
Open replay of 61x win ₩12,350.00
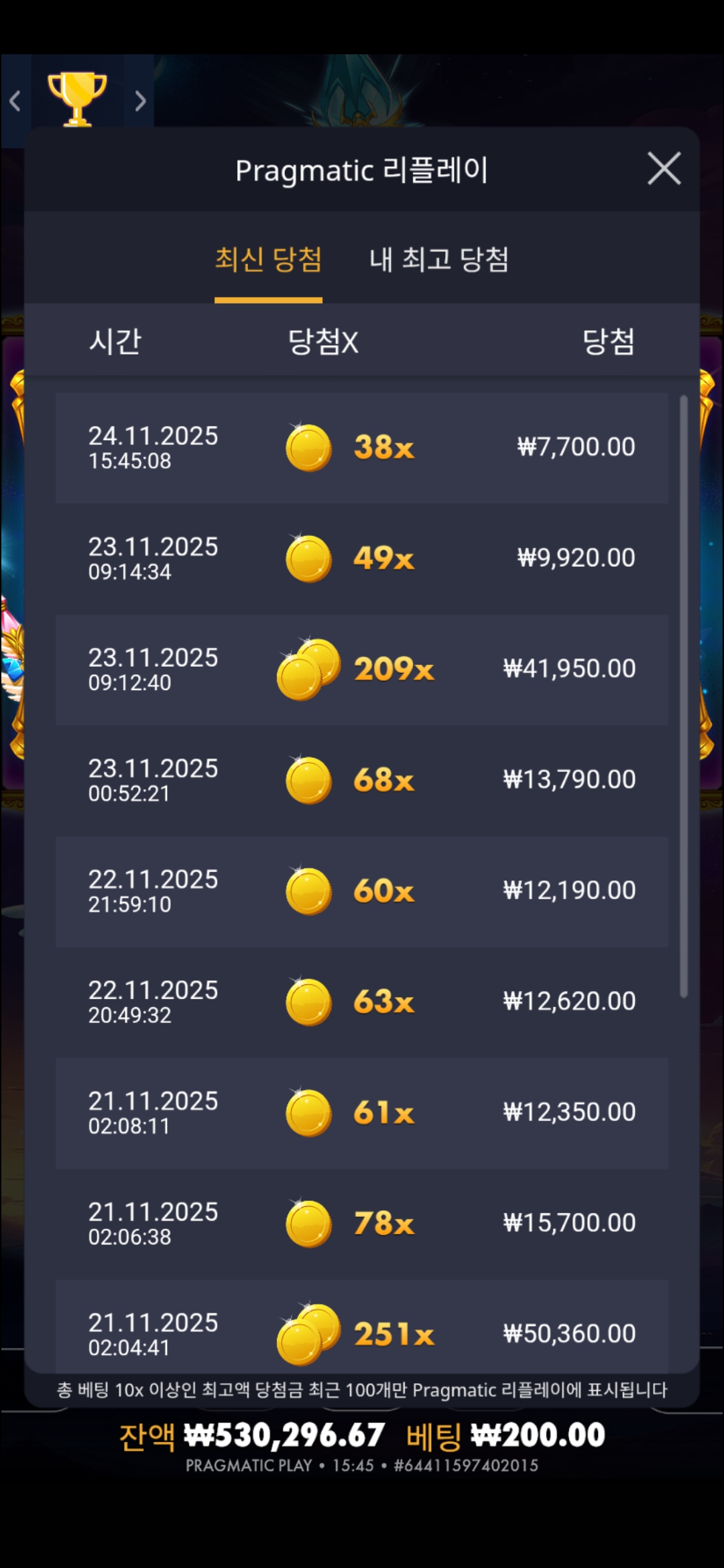pos(362,1113)
